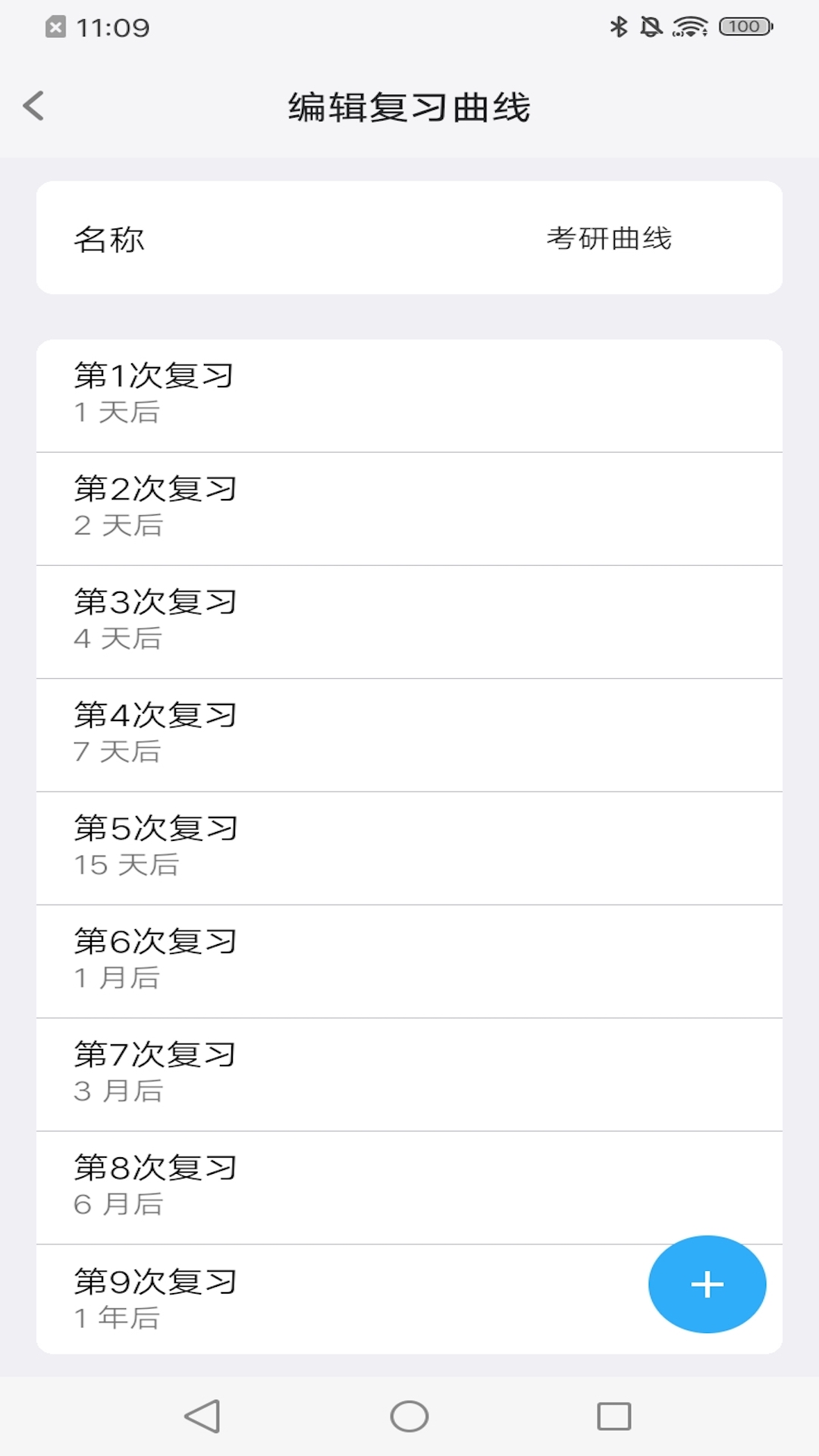The width and height of the screenshot is (819, 1456).
Task: Tap the muted notification icon in status bar
Action: click(x=651, y=25)
